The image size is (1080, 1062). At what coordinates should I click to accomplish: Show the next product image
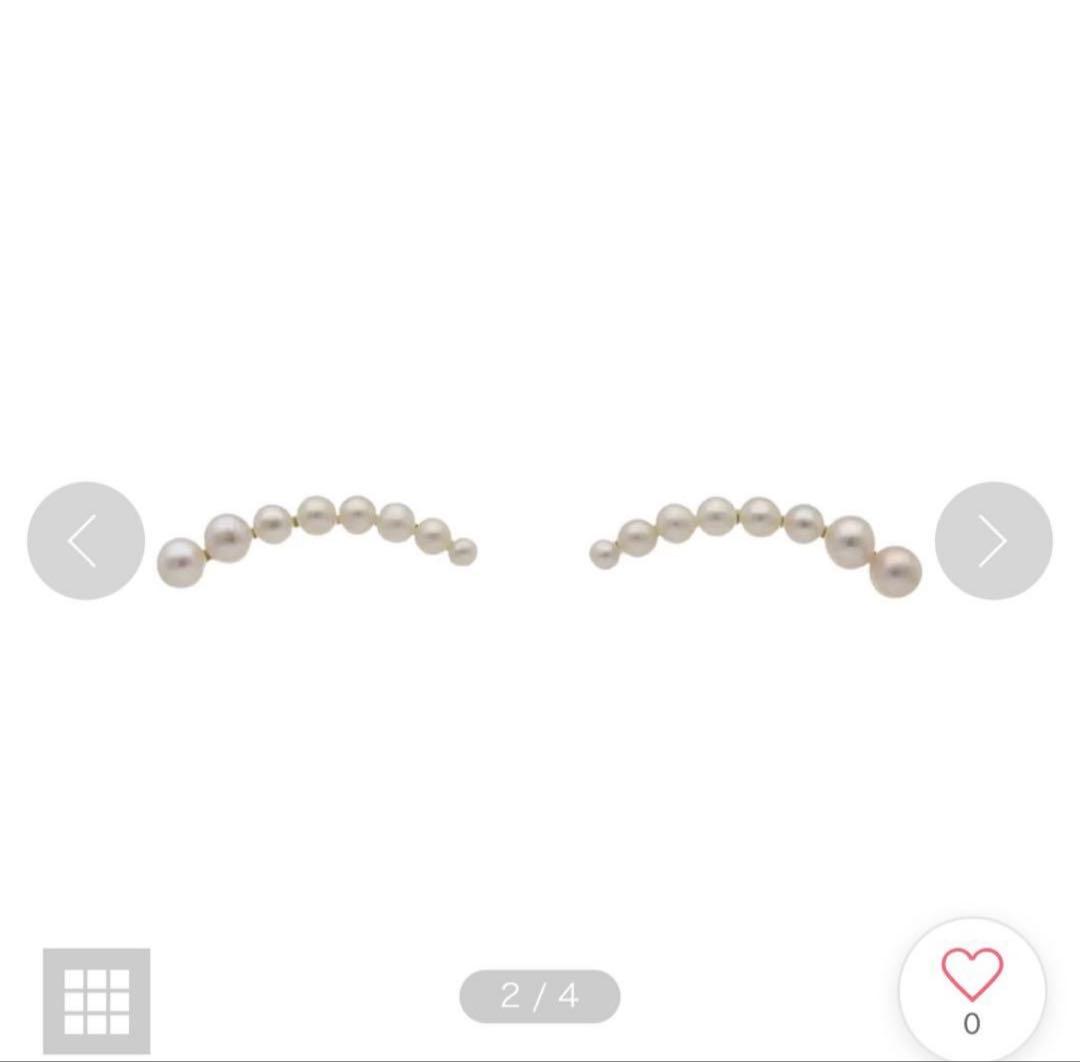993,541
